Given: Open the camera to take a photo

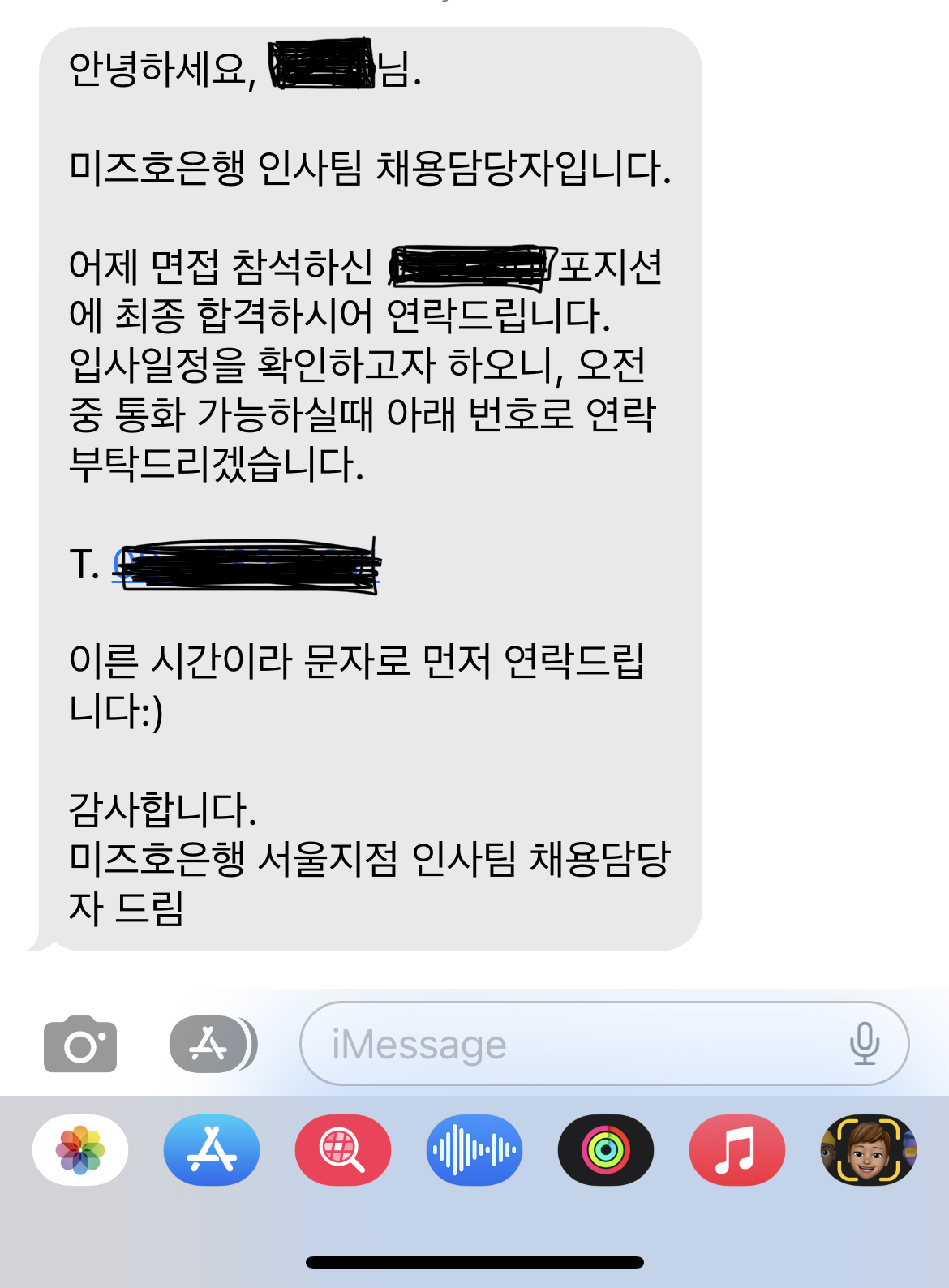Looking at the screenshot, I should [x=80, y=1044].
